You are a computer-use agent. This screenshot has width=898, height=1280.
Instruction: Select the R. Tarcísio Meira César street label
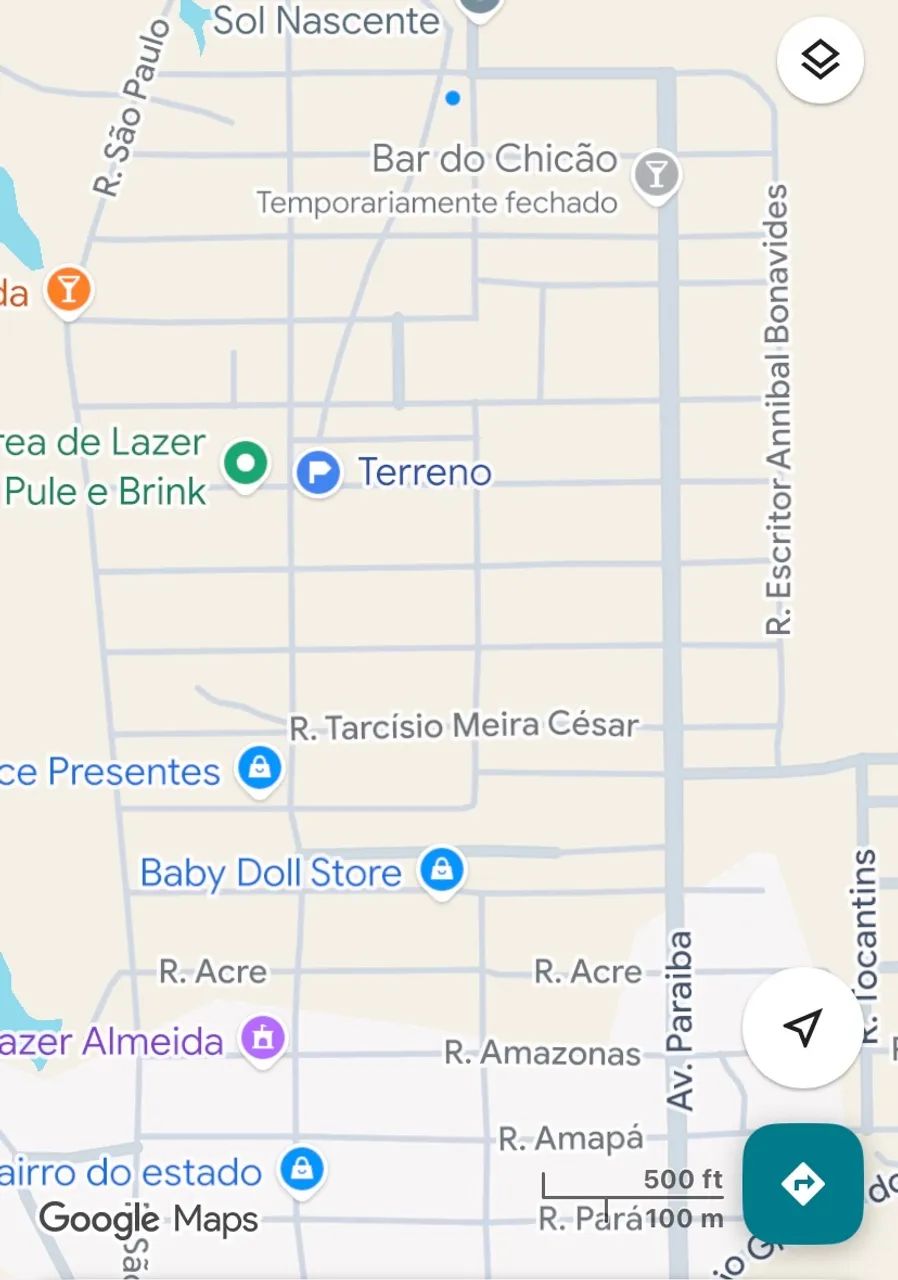pos(464,726)
